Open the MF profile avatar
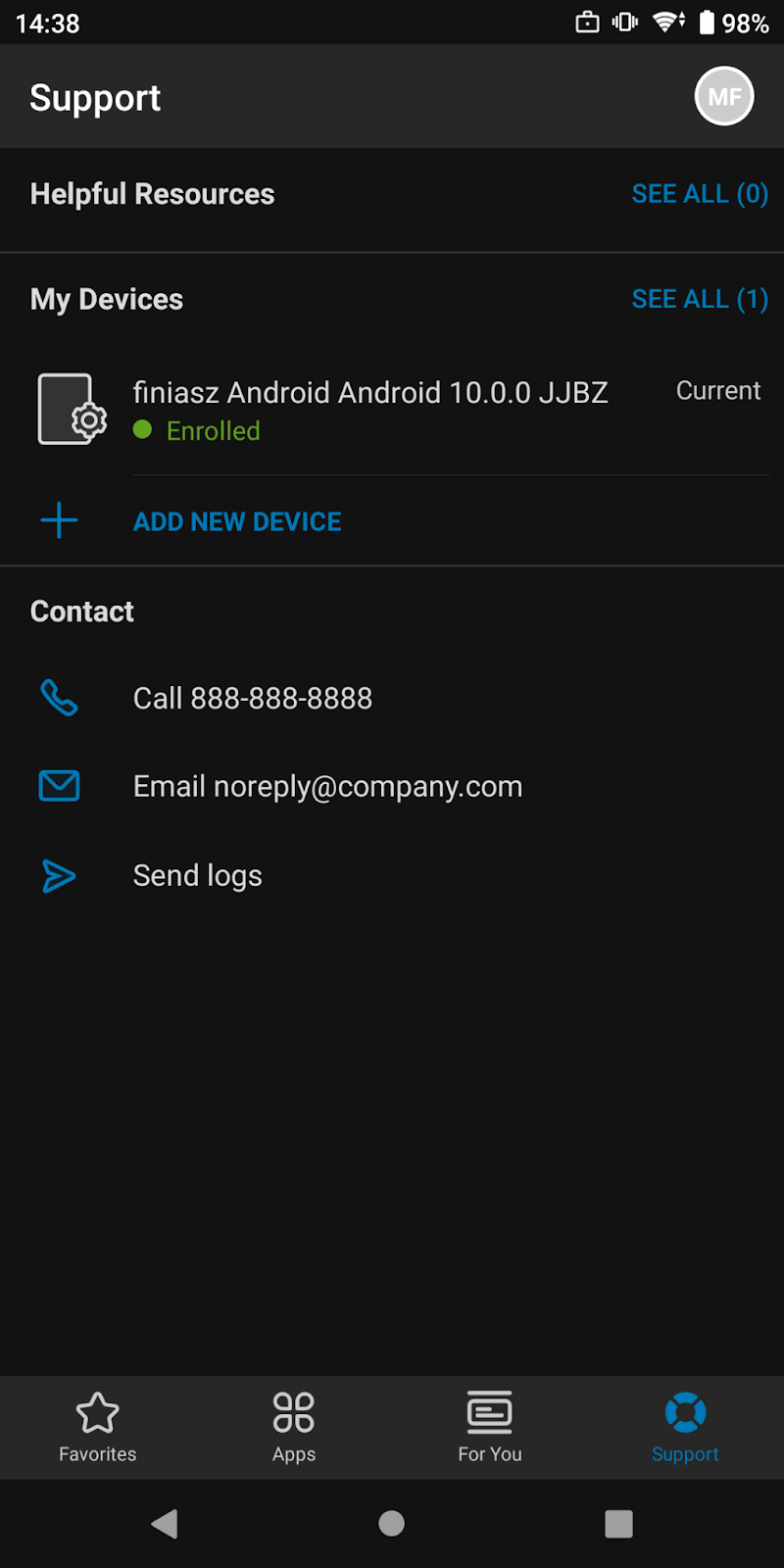 pos(724,96)
